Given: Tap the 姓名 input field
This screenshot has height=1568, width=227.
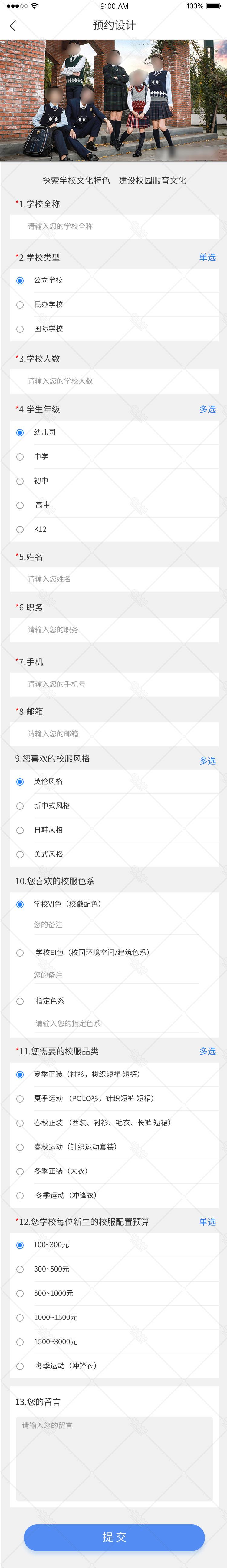Looking at the screenshot, I should [x=114, y=580].
